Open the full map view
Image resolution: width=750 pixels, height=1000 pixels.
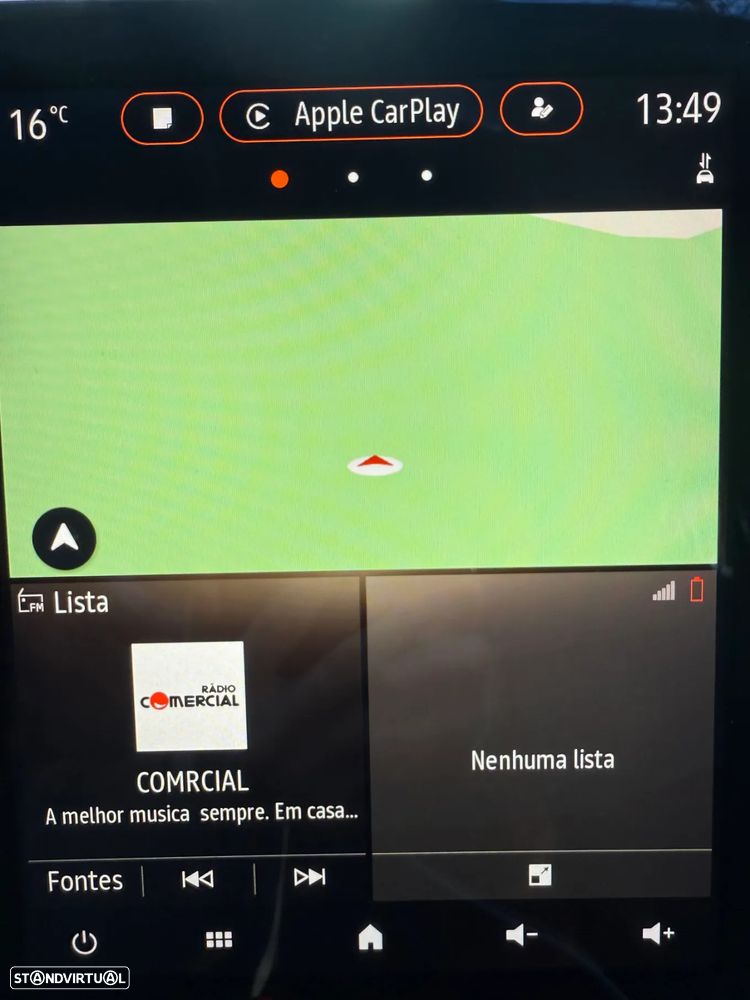click(360, 390)
